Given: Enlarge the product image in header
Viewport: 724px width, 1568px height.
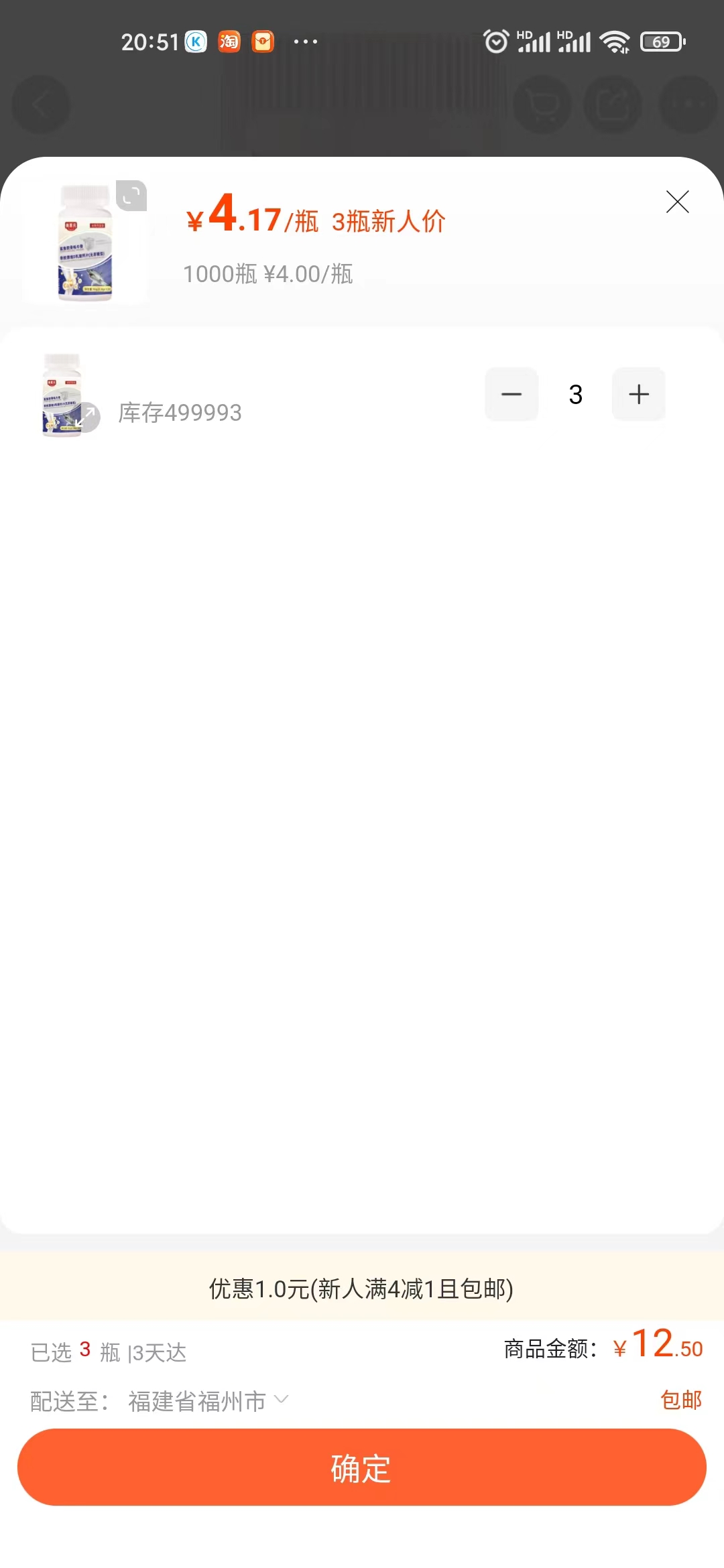Looking at the screenshot, I should (131, 196).
